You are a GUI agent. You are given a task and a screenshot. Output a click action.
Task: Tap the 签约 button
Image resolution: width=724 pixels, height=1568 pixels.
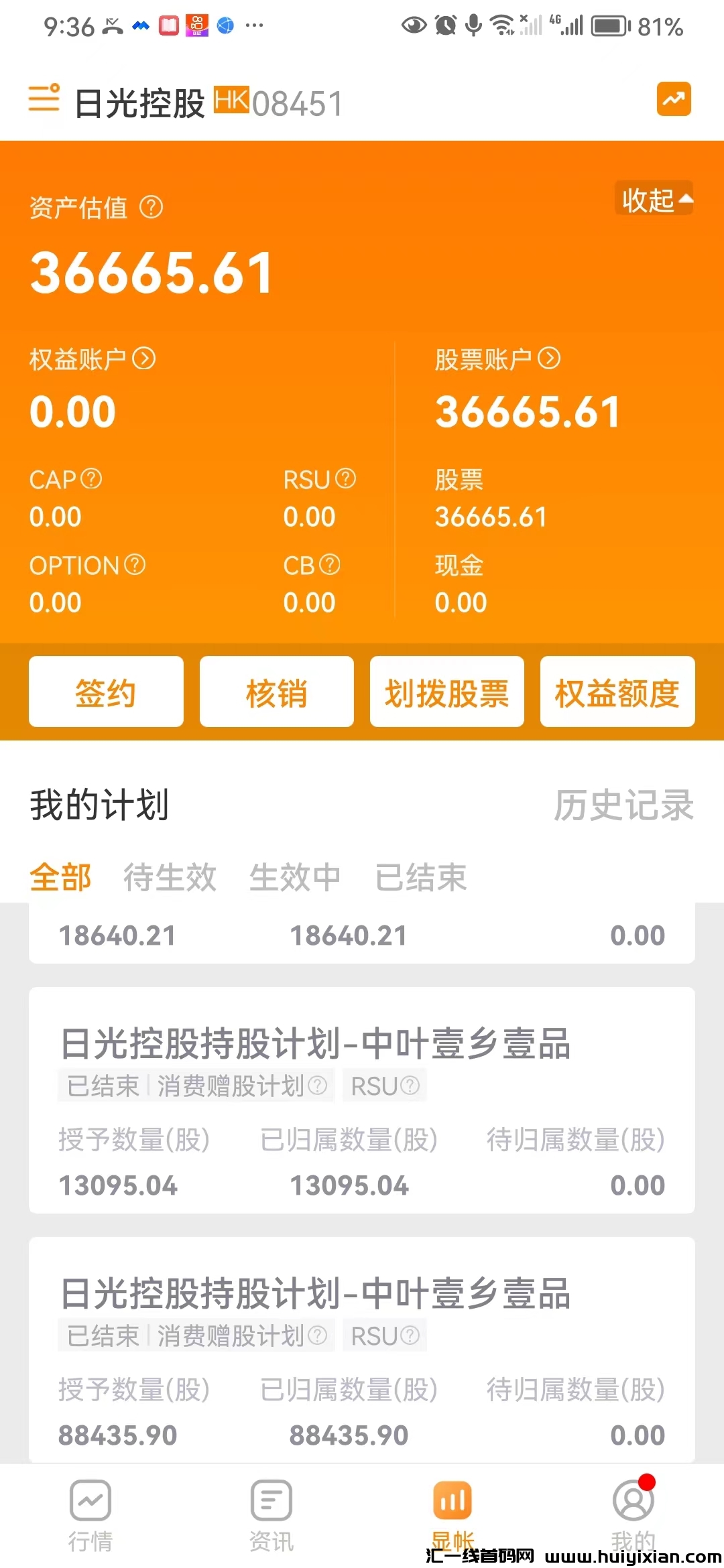[106, 692]
